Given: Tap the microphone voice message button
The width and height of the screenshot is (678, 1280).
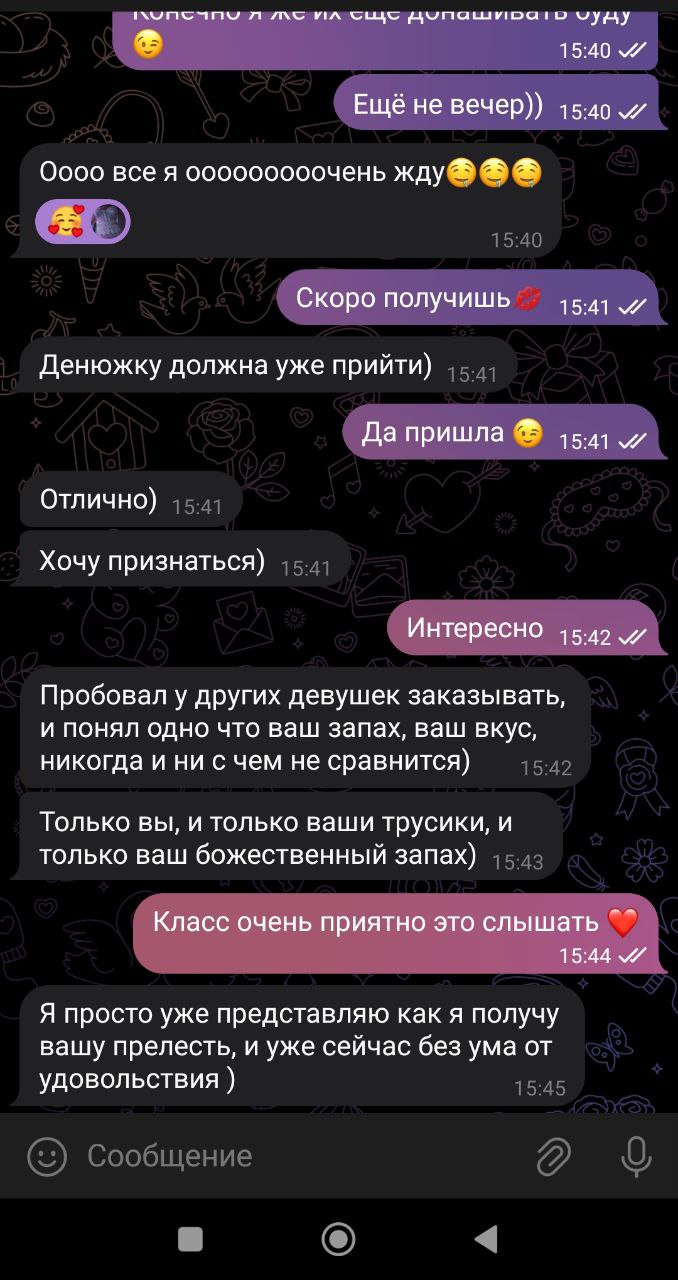Looking at the screenshot, I should tap(636, 1157).
